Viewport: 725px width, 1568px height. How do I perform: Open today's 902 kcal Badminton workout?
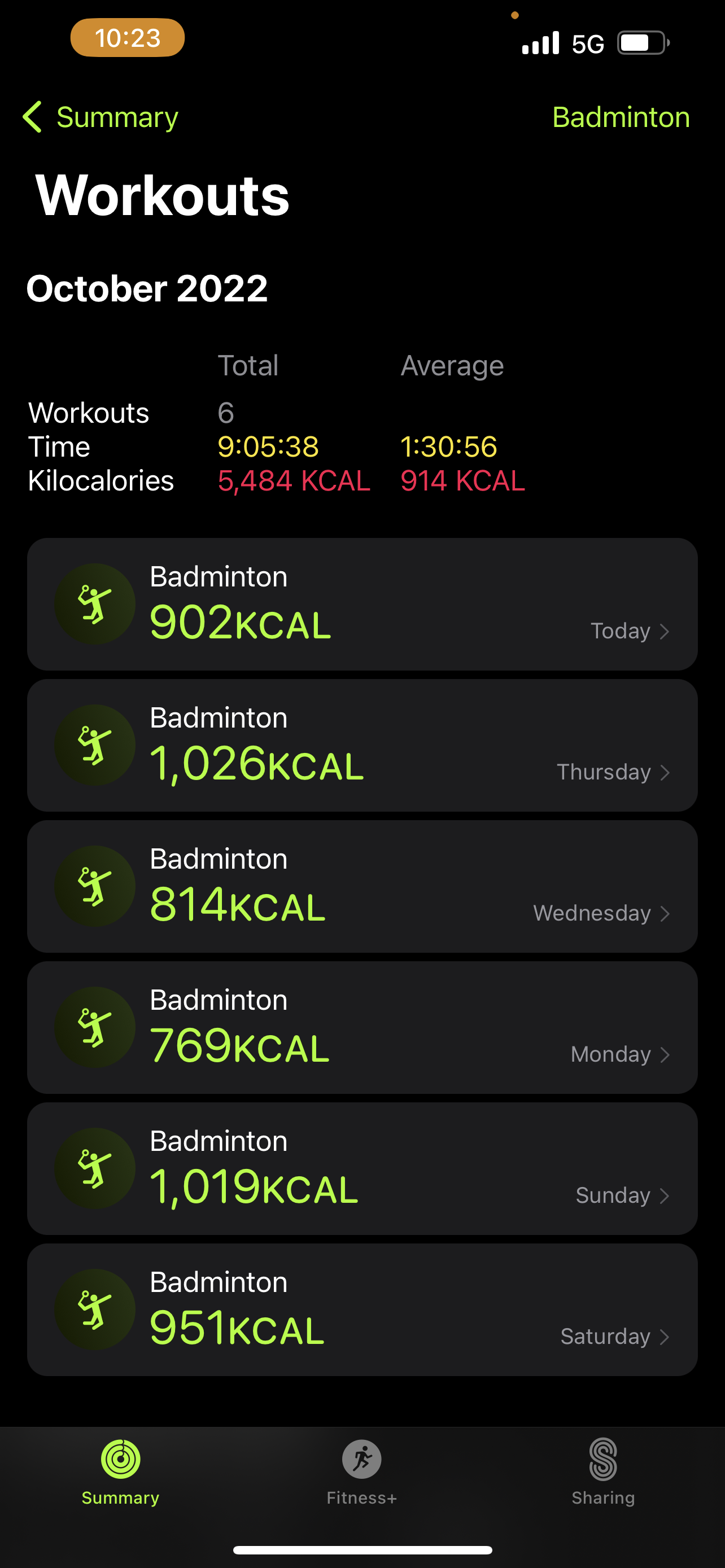[362, 604]
